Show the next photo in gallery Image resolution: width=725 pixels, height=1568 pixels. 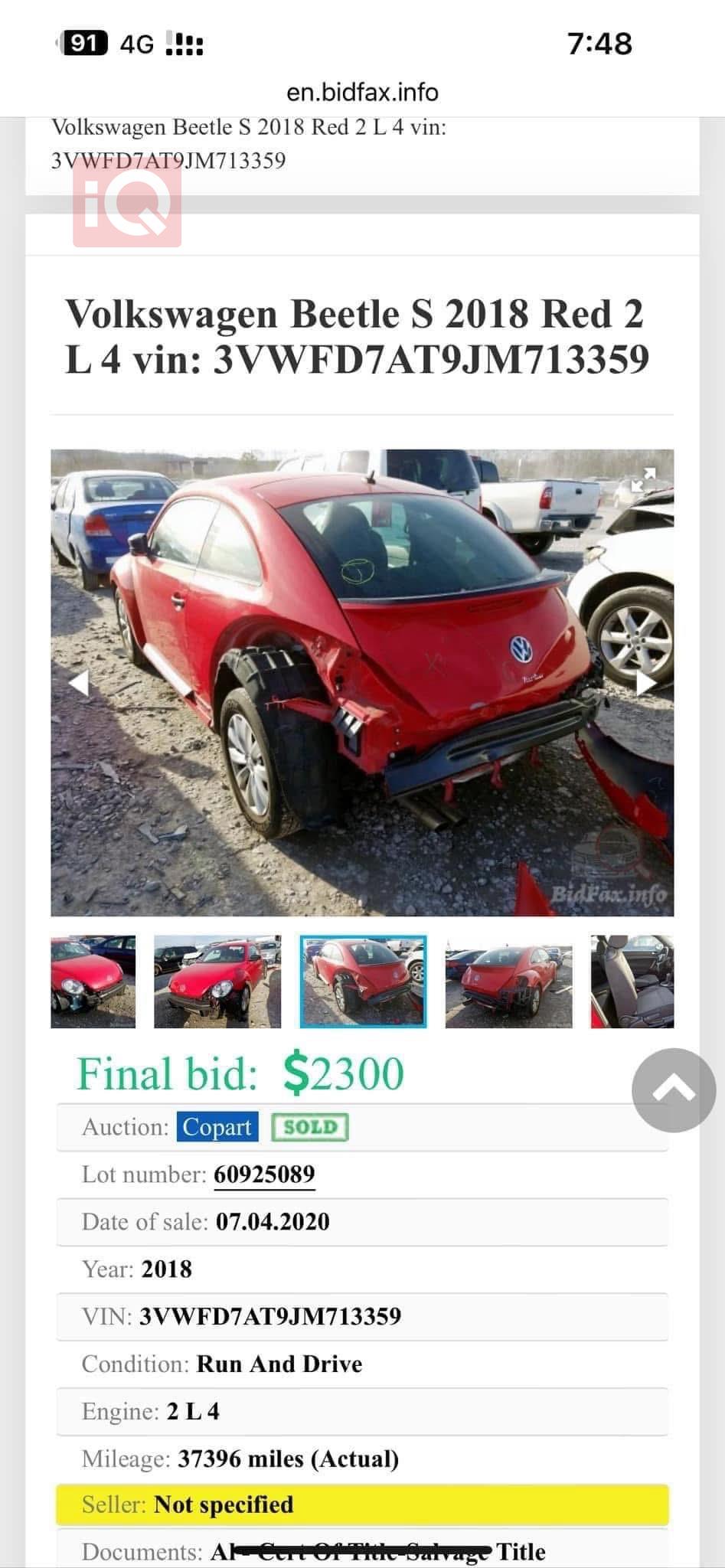645,682
